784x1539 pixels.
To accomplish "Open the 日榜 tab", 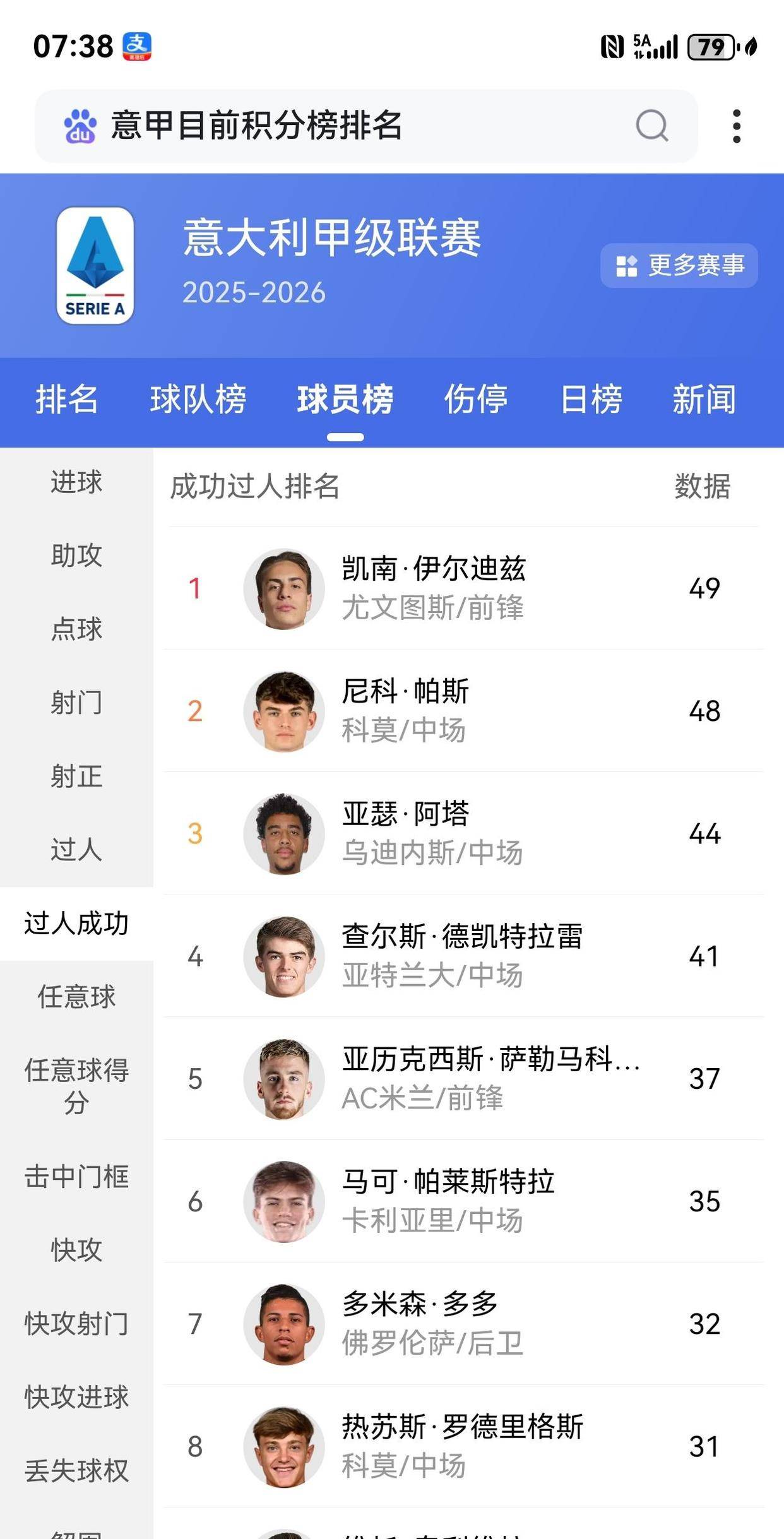I will click(x=591, y=400).
